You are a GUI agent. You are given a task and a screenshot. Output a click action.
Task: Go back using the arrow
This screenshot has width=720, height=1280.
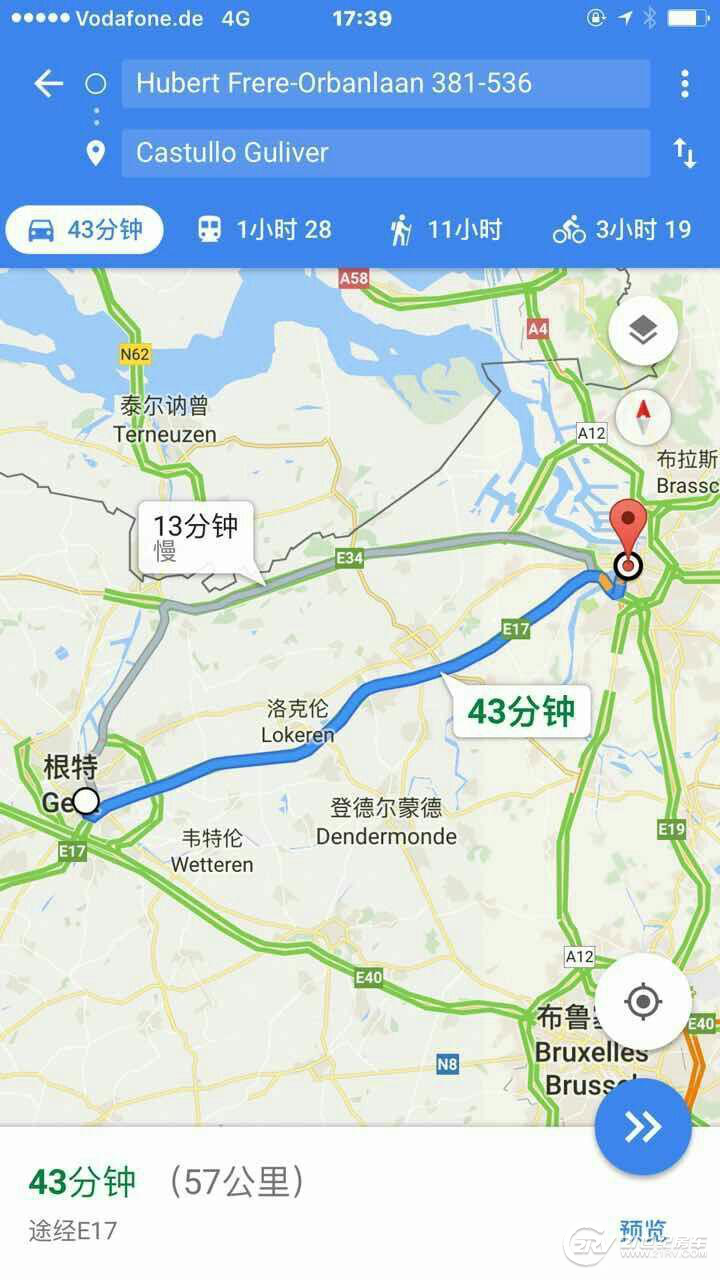point(48,84)
